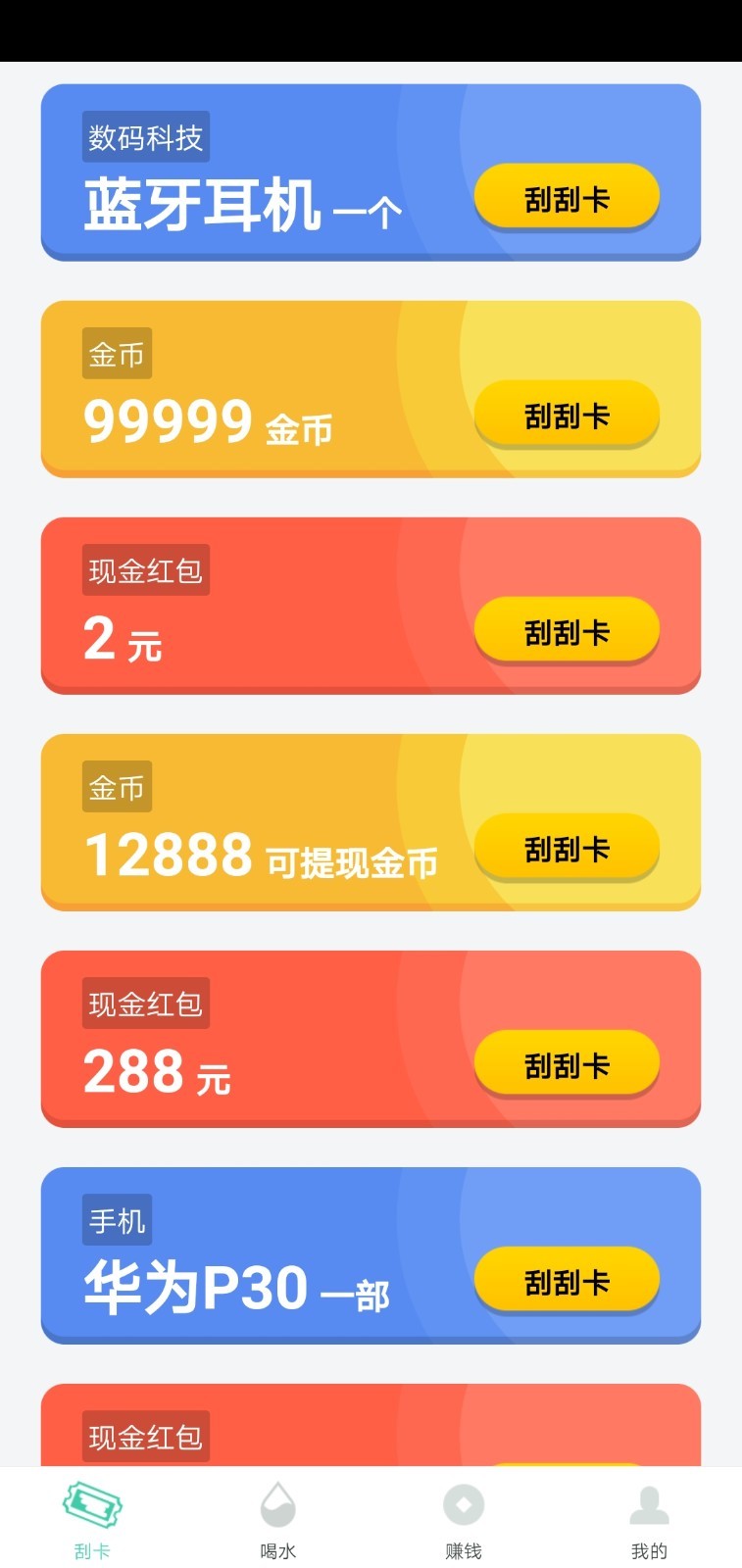The image size is (742, 1568).
Task: Scratch the 99999 金币 card
Action: [567, 415]
